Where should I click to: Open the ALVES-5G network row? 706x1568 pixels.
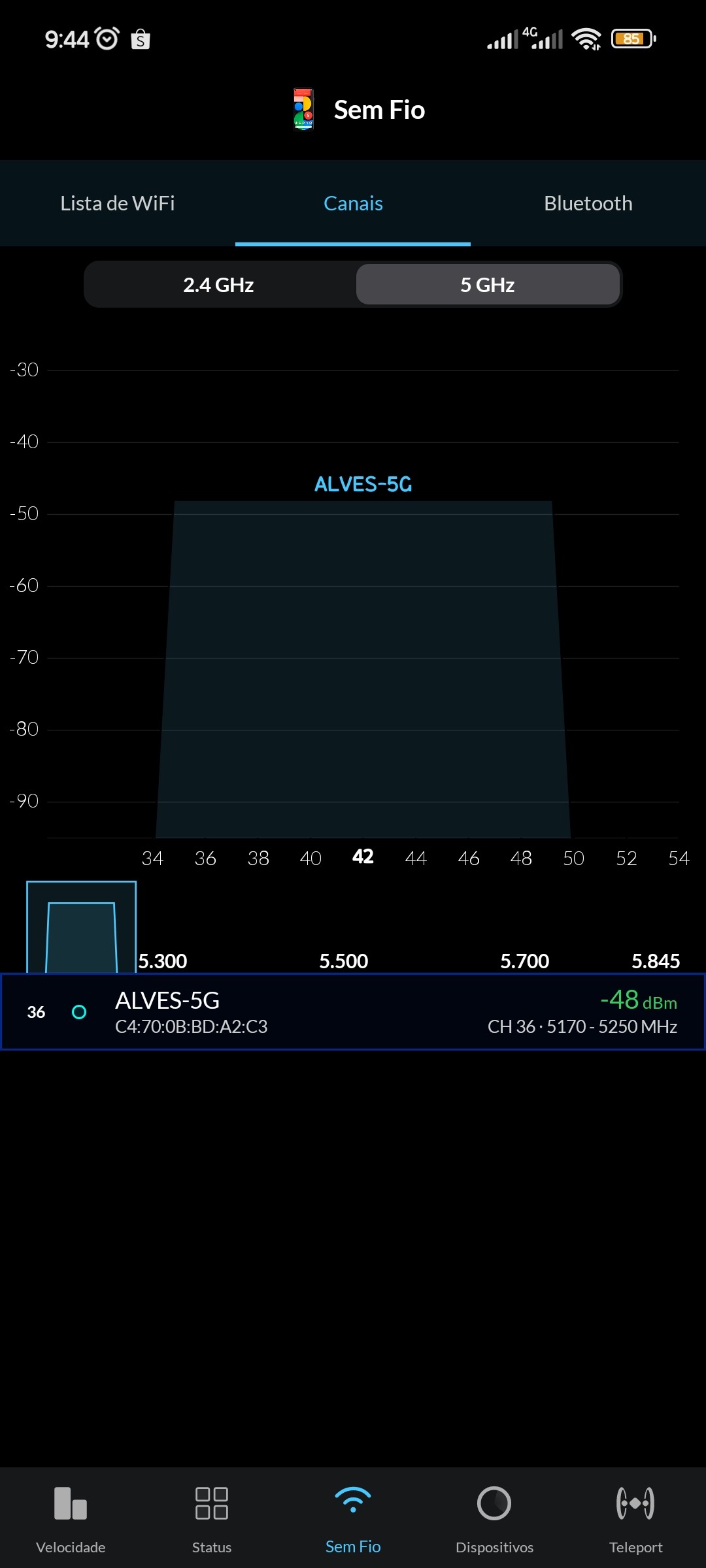[353, 1012]
